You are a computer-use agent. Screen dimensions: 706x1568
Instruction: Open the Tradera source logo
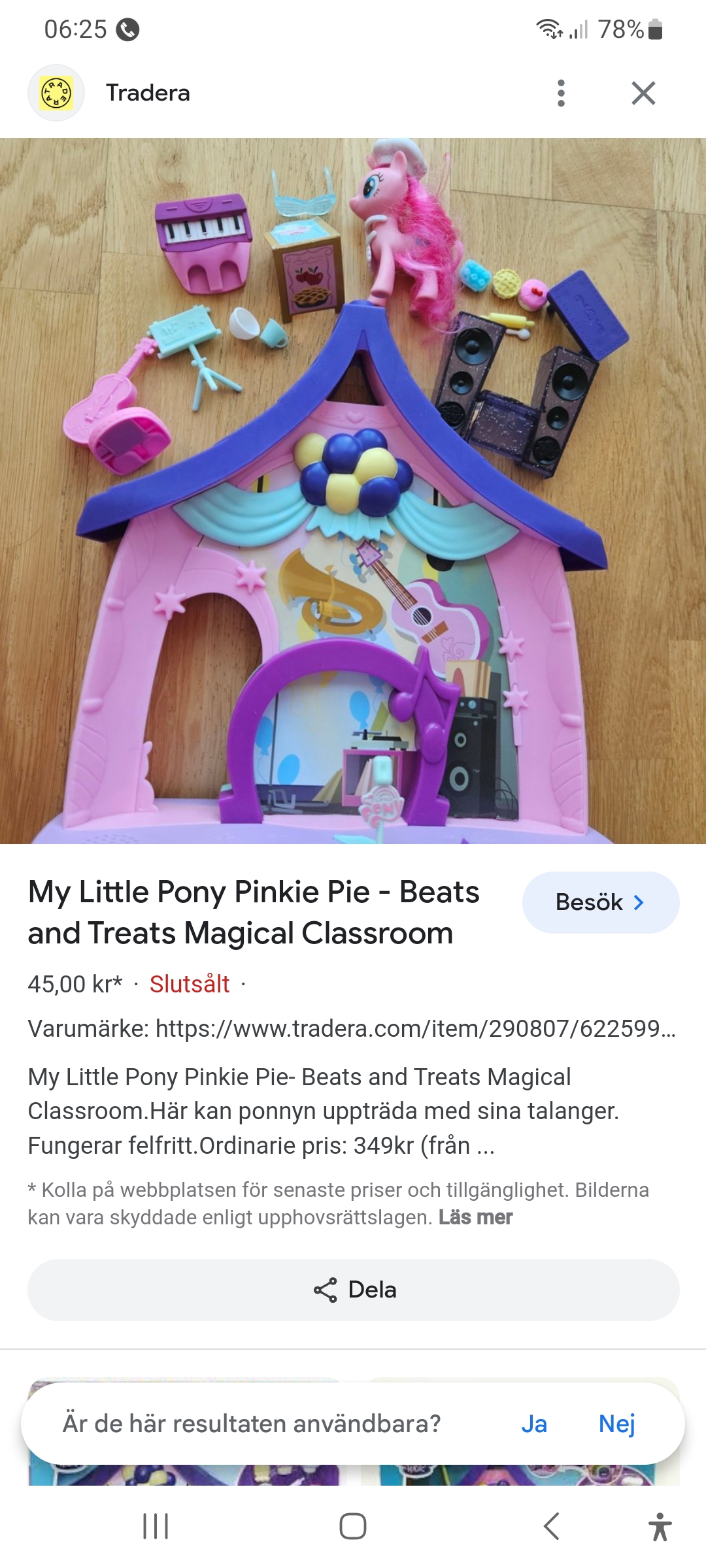tap(56, 93)
